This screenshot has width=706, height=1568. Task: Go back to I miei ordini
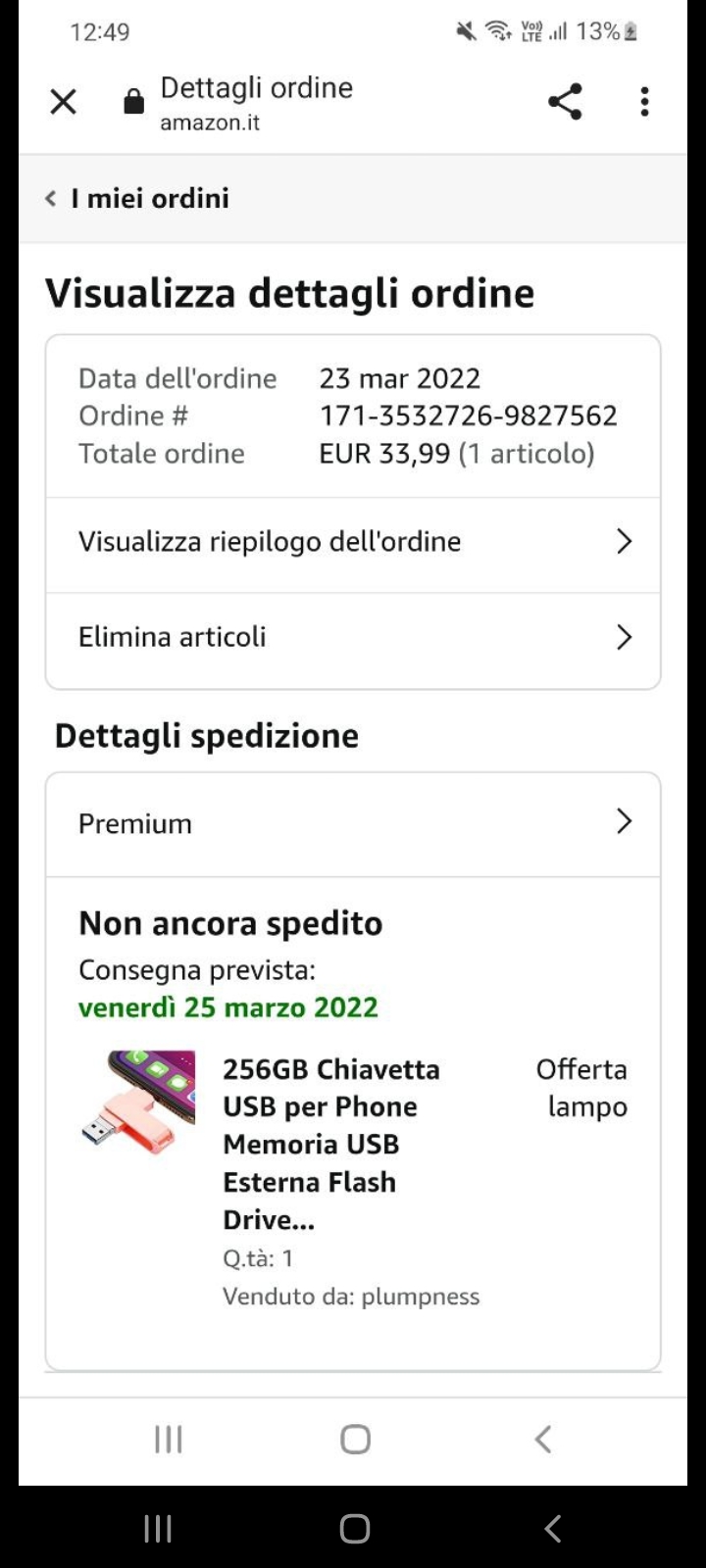(x=137, y=199)
